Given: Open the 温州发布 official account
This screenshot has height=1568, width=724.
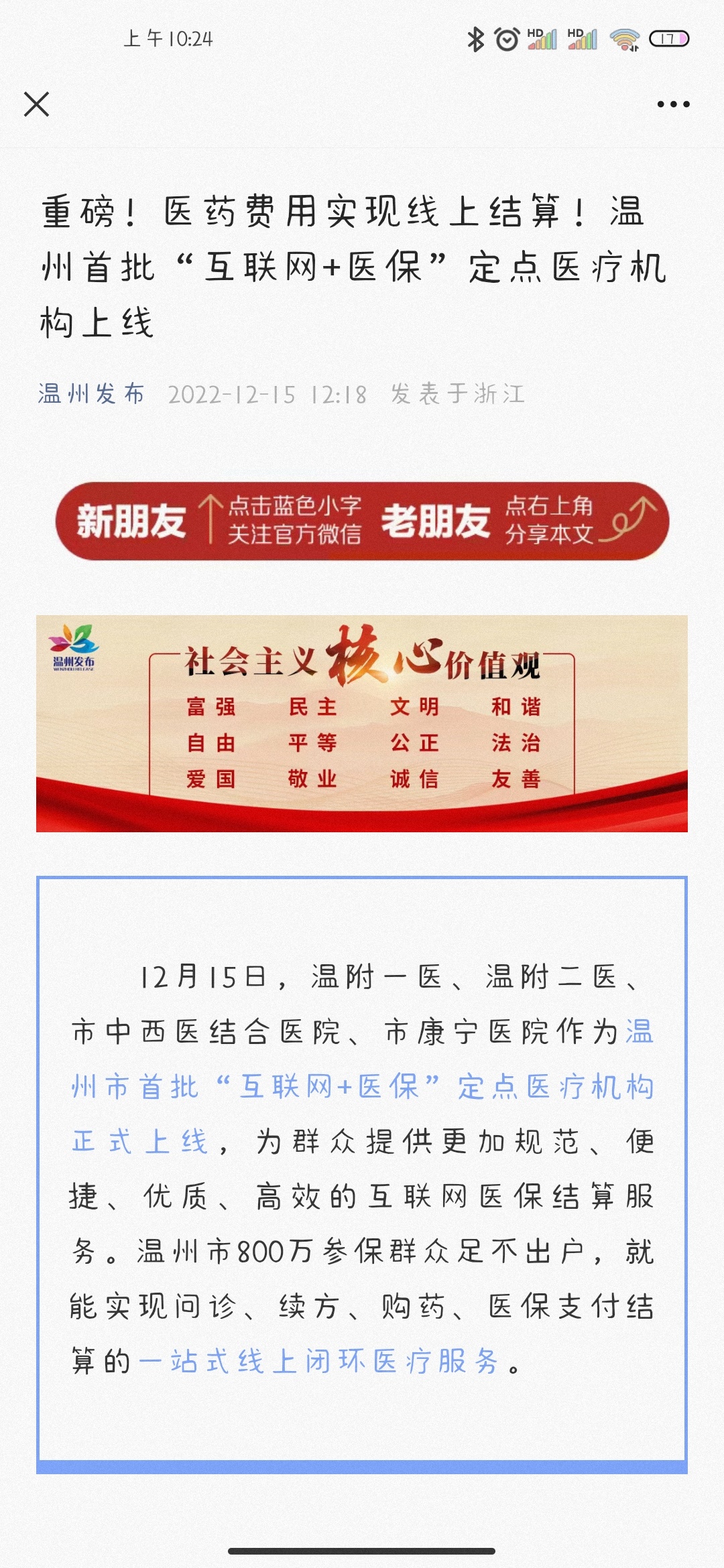Looking at the screenshot, I should pos(91,394).
